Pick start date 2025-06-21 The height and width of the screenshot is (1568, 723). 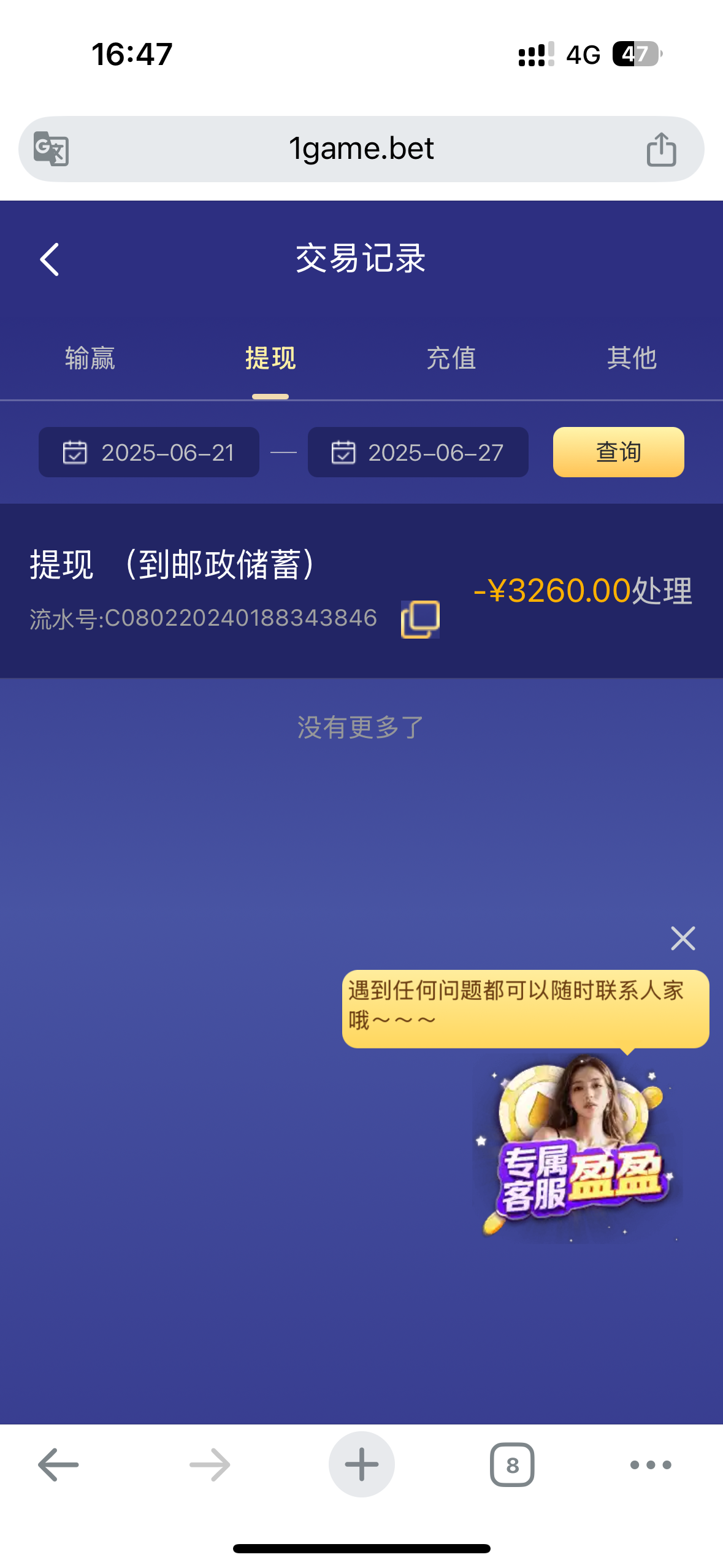[x=149, y=453]
